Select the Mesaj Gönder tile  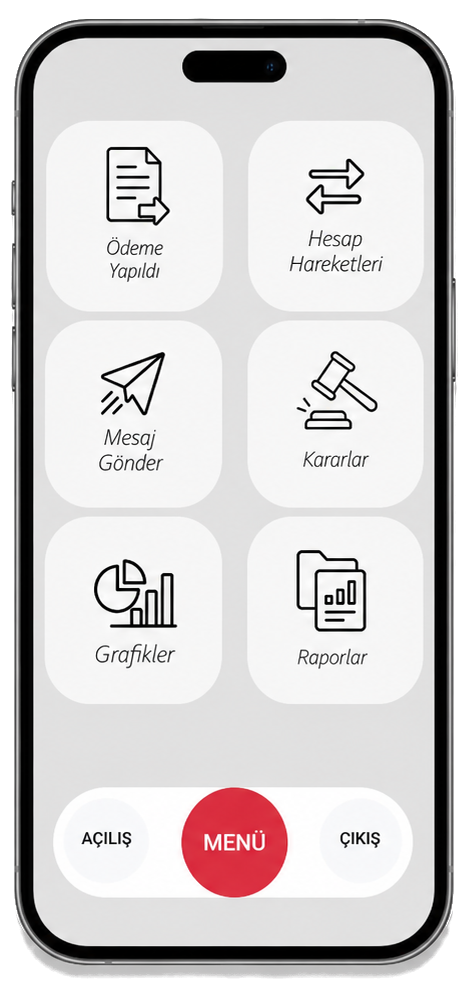[133, 414]
